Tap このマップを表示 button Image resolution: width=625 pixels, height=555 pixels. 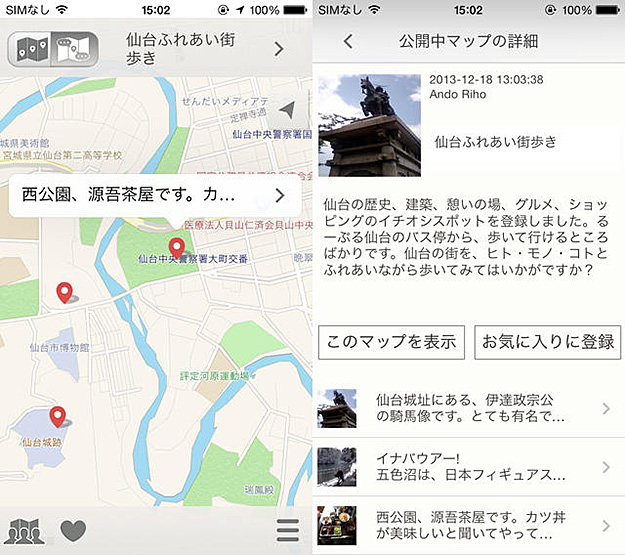point(392,342)
